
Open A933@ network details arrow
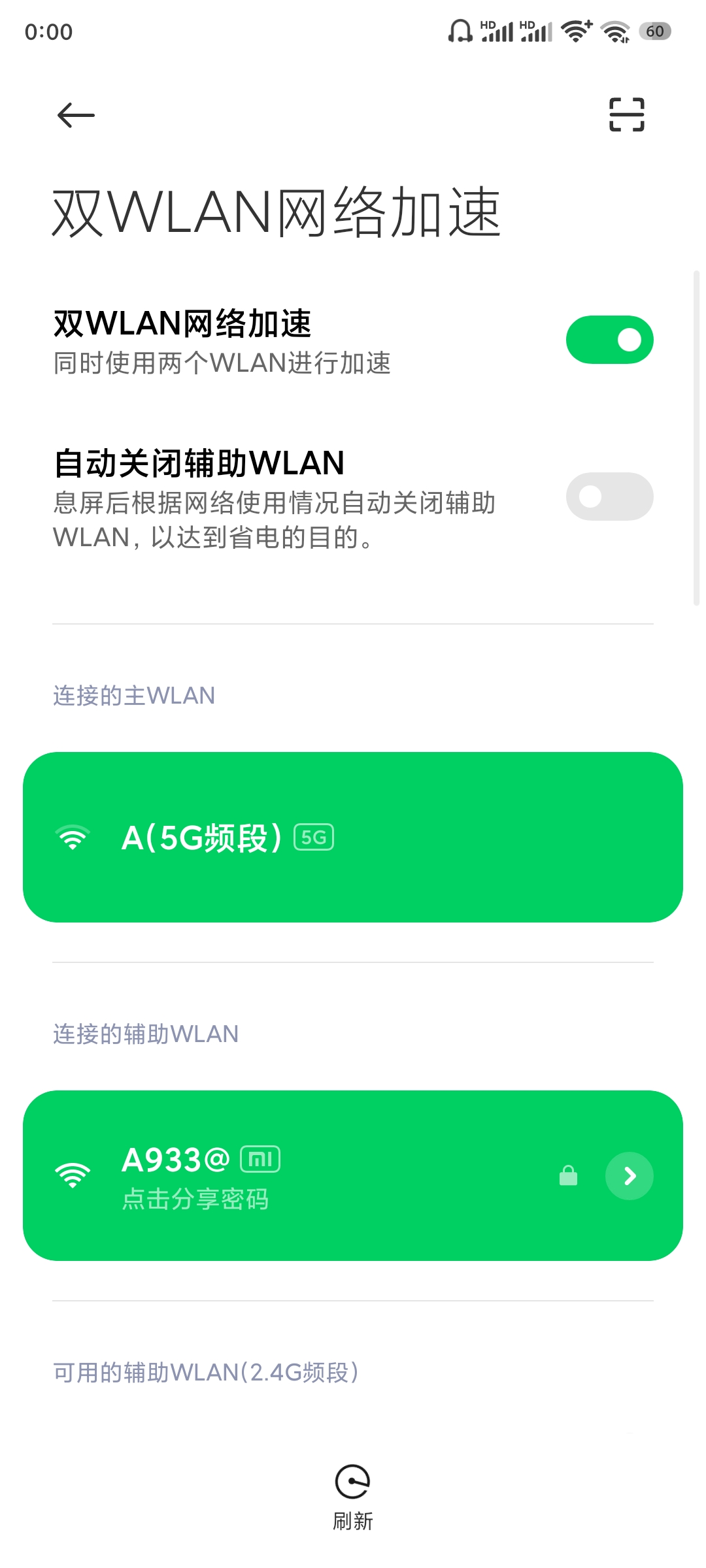(x=630, y=1176)
